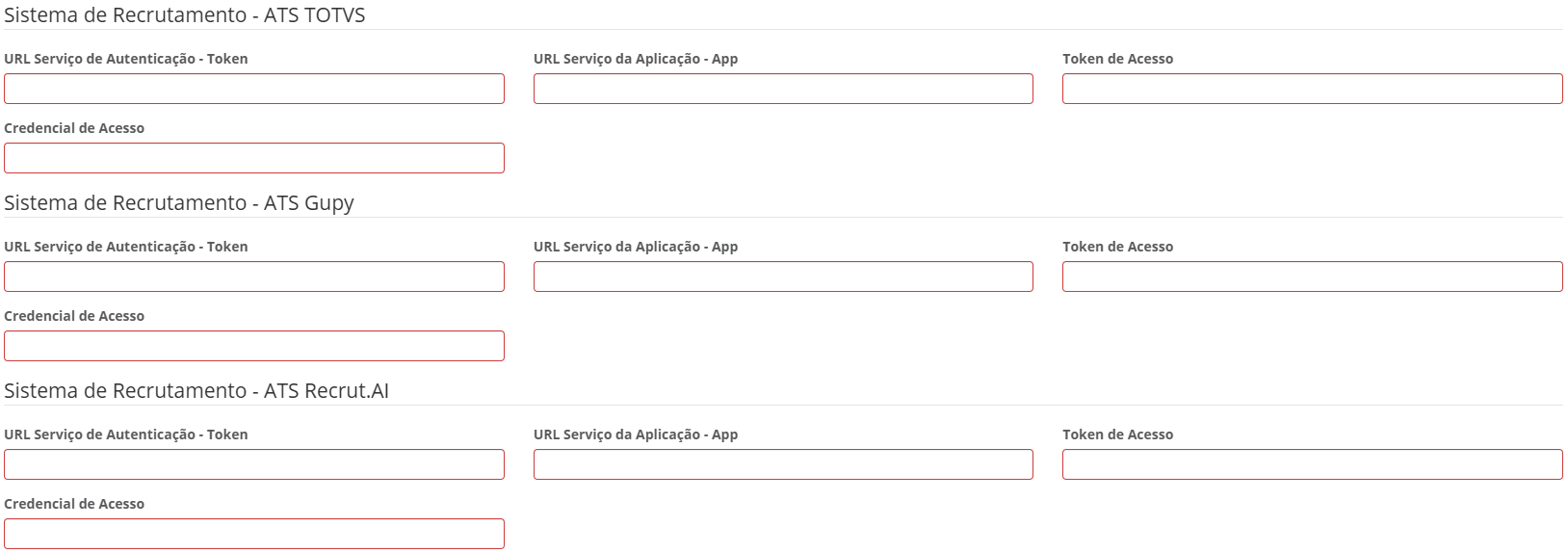The width and height of the screenshot is (1568, 553).
Task: Tap the ATS TOTVS application App URL field
Action: (x=783, y=89)
